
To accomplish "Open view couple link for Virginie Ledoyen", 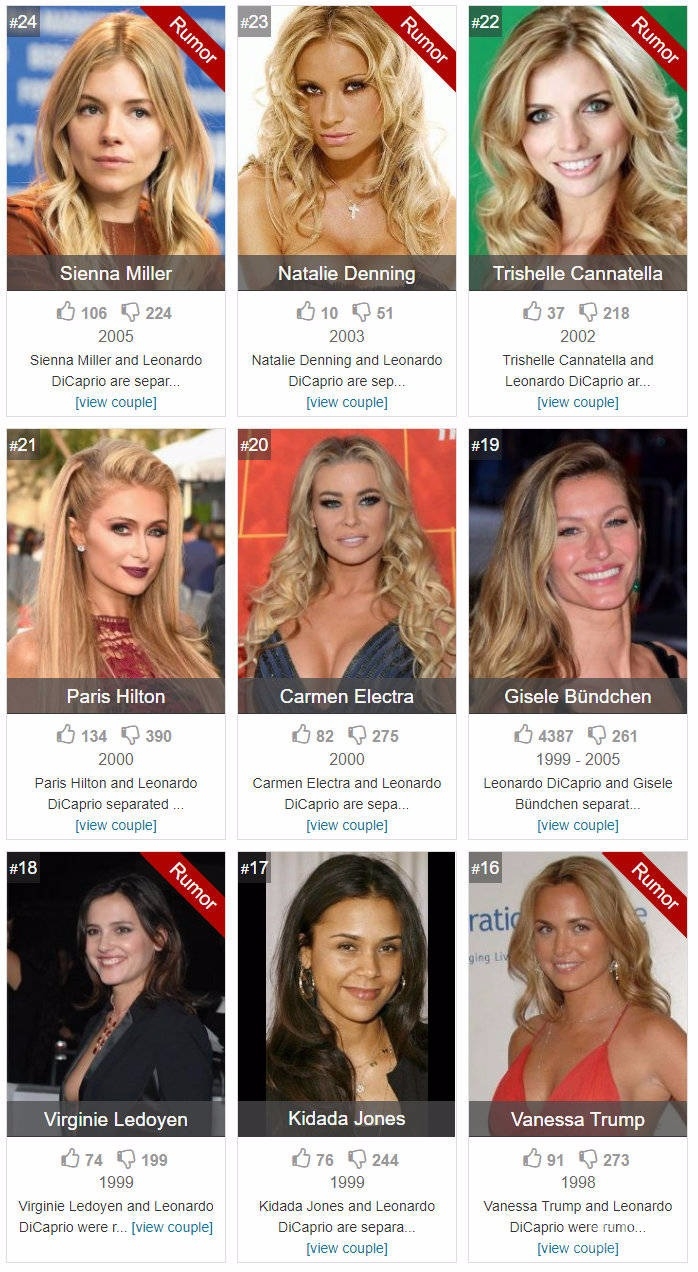I will (172, 1227).
